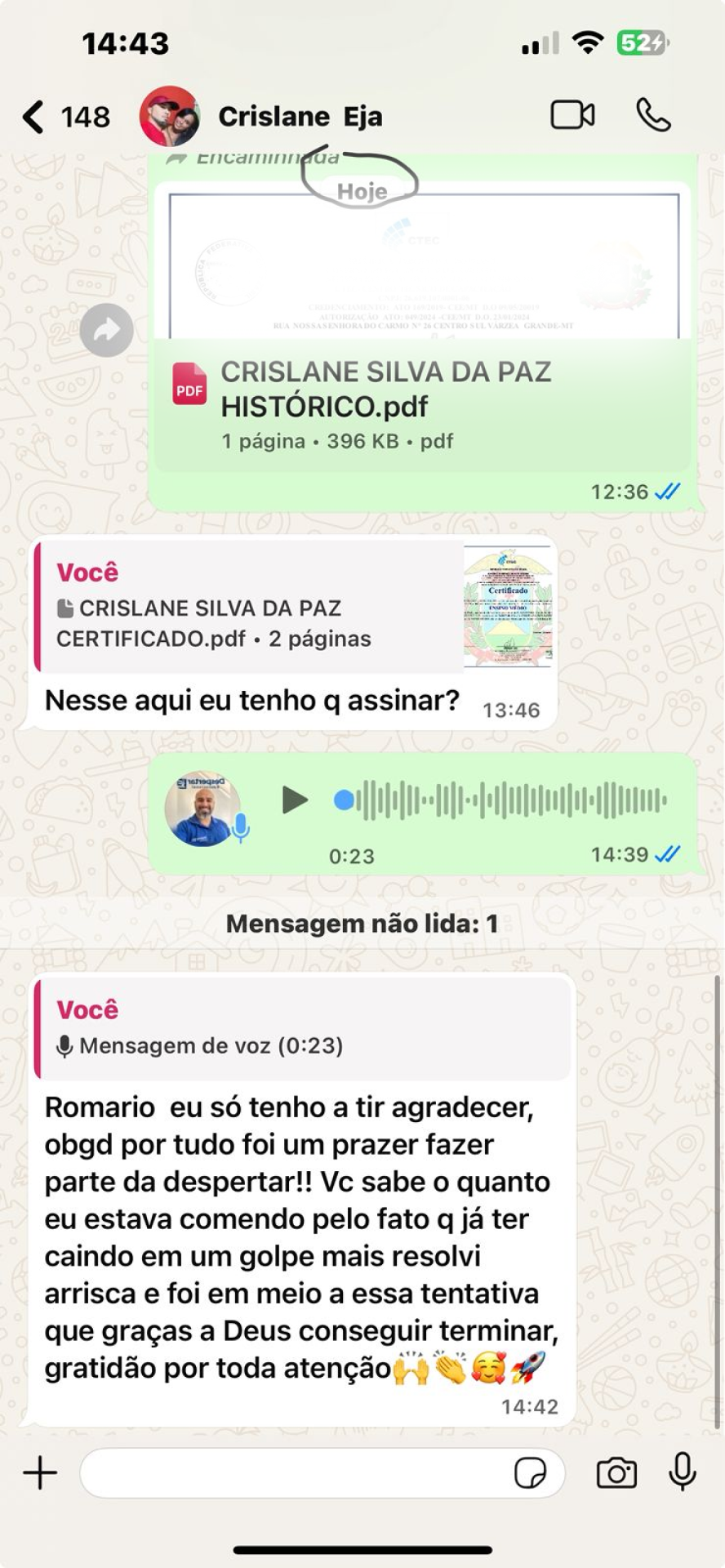Tap the forward arrow next to the PDF message
Image resolution: width=725 pixels, height=1568 pixels.
[106, 328]
